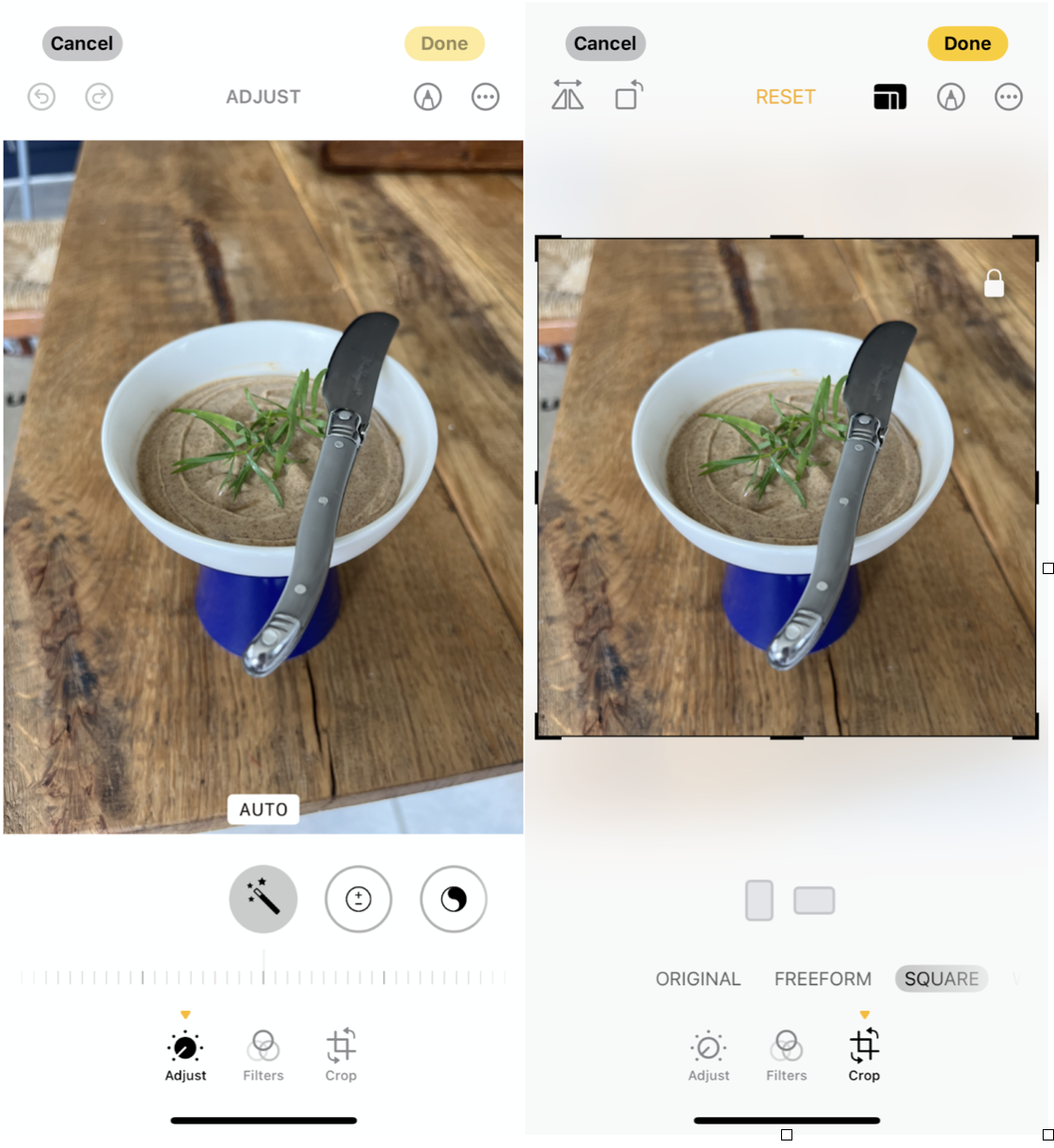Choose the horizontal orientation rectangle
This screenshot has height=1148, width=1054.
coord(814,901)
